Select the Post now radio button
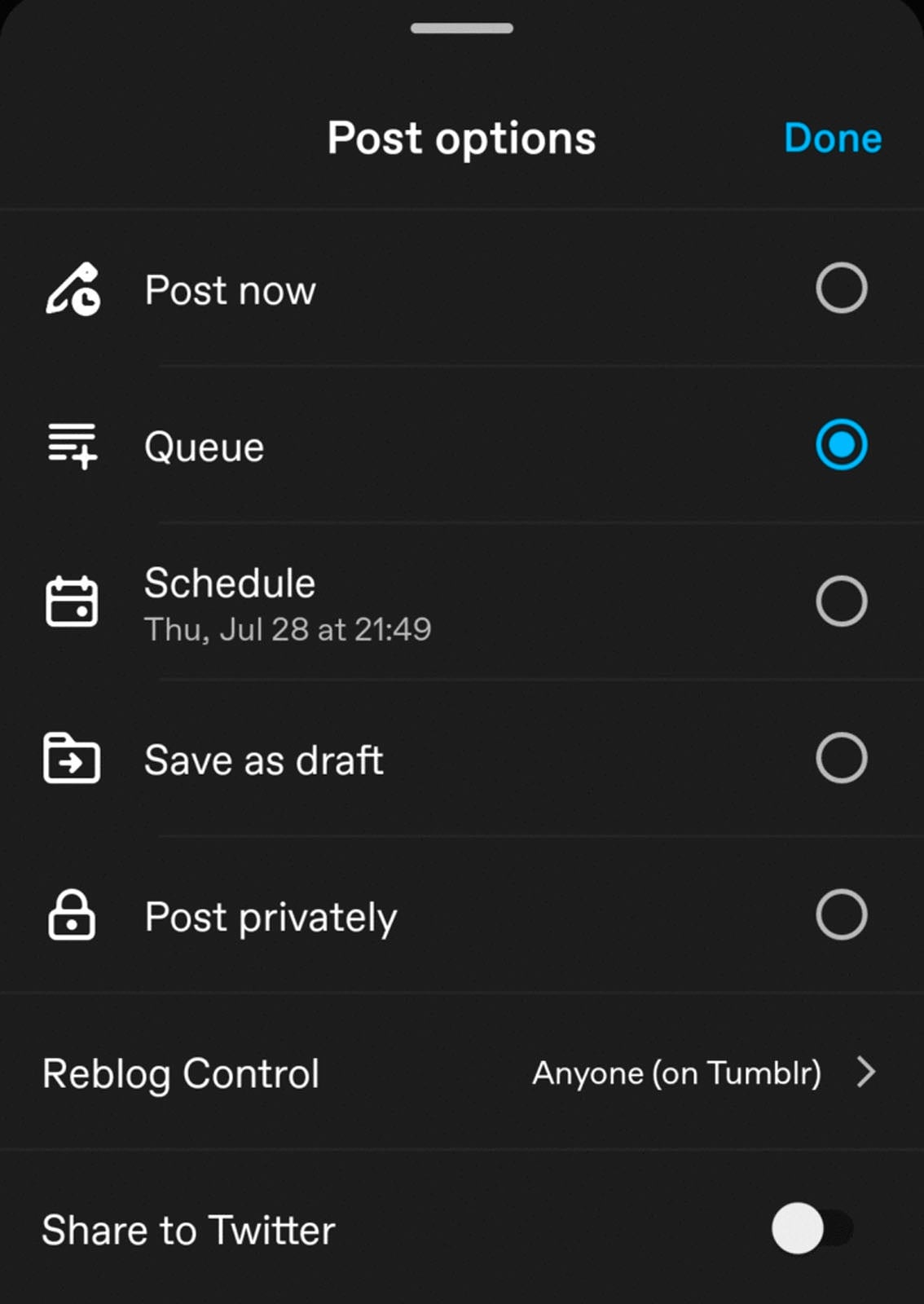 tap(842, 288)
